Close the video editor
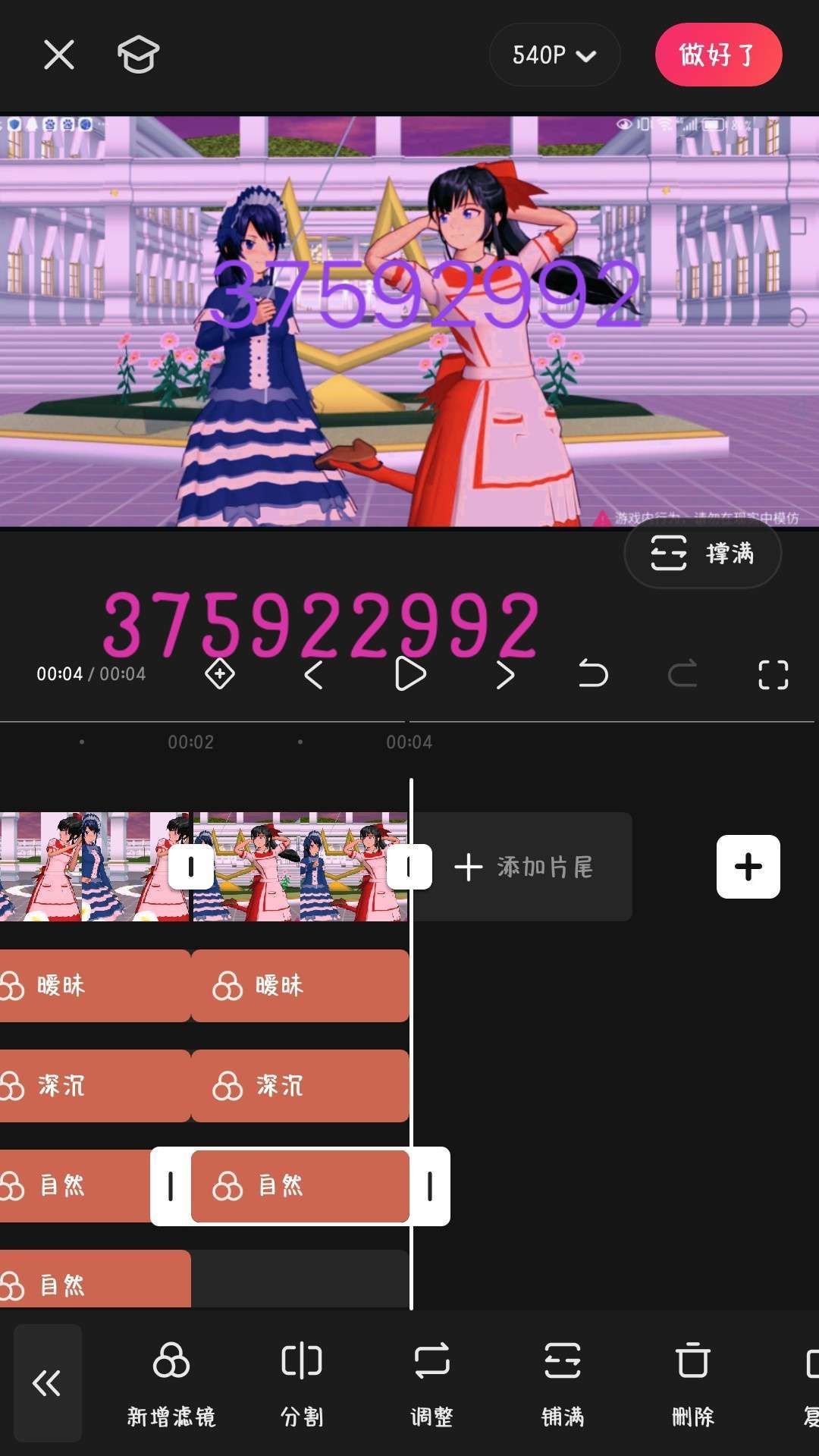The image size is (819, 1456). (x=58, y=55)
